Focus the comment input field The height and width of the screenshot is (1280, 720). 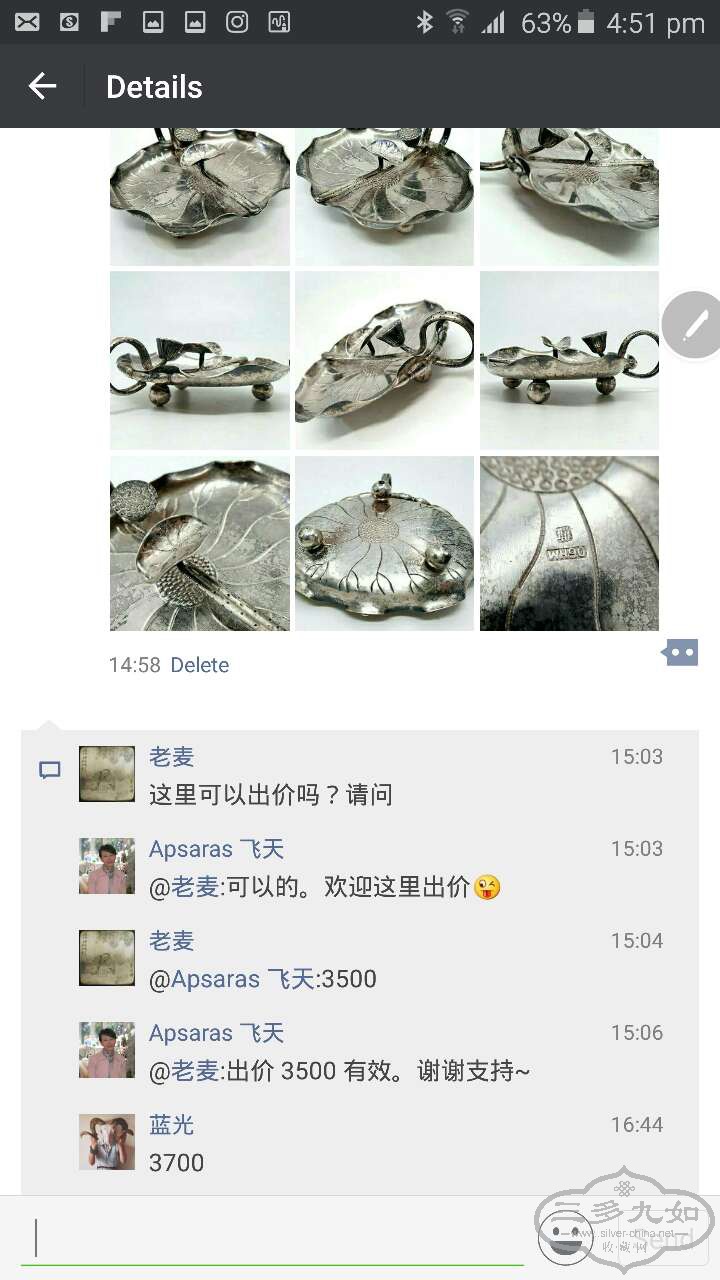point(270,1238)
